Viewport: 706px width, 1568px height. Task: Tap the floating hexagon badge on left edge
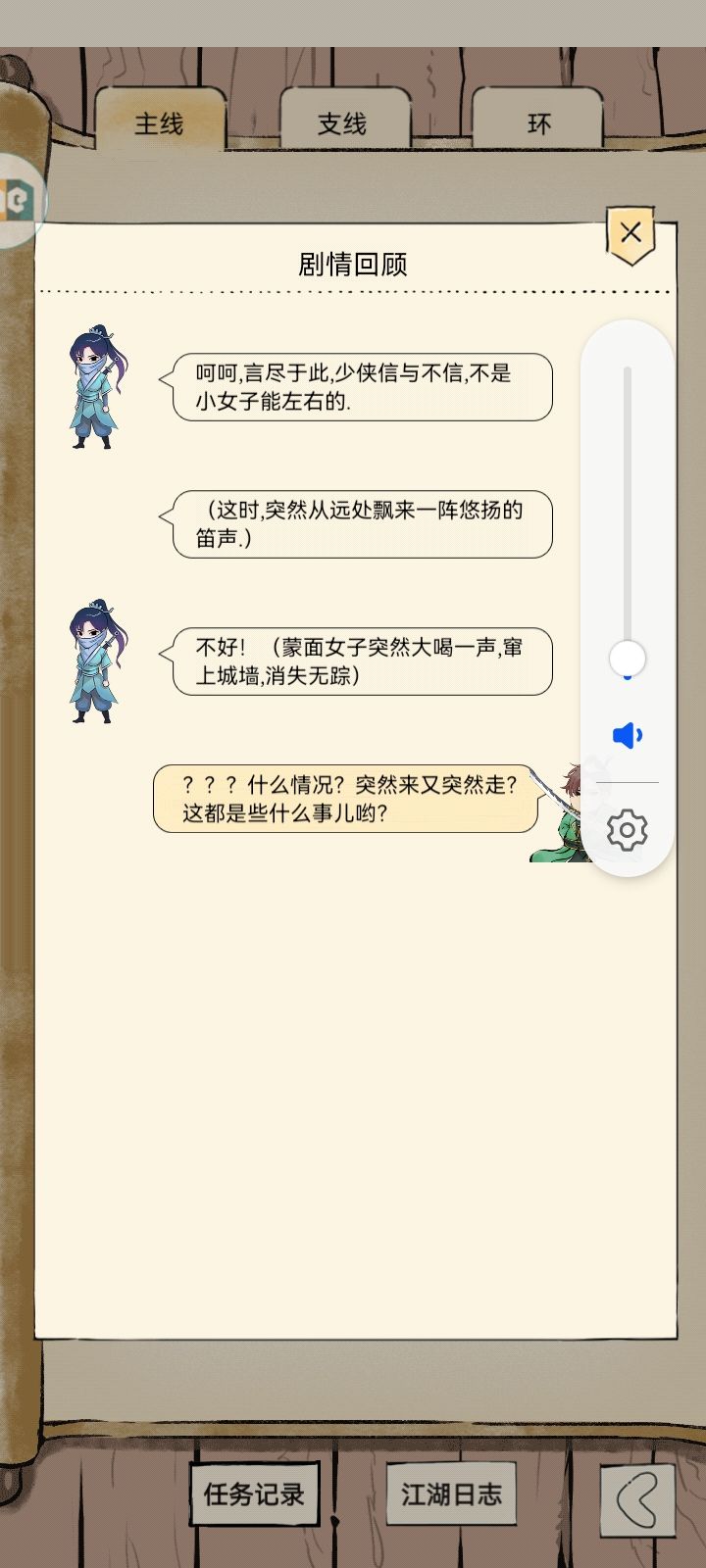tap(18, 196)
